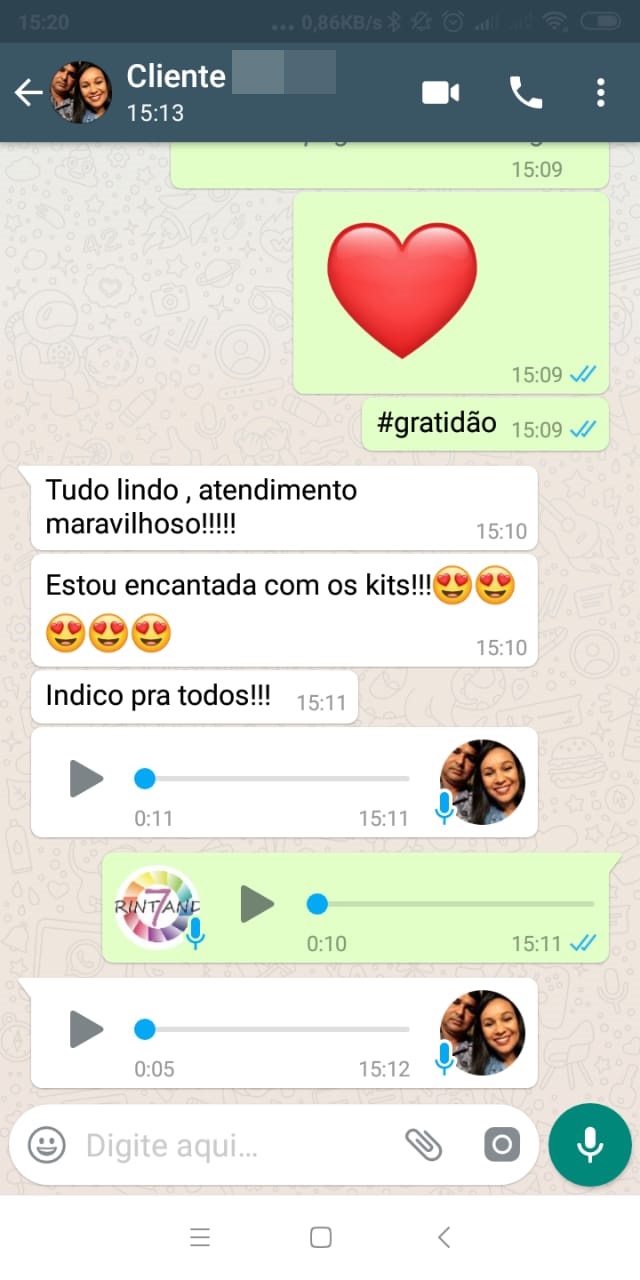The width and height of the screenshot is (640, 1280).
Task: Open the emoji picker
Action: (x=46, y=1145)
